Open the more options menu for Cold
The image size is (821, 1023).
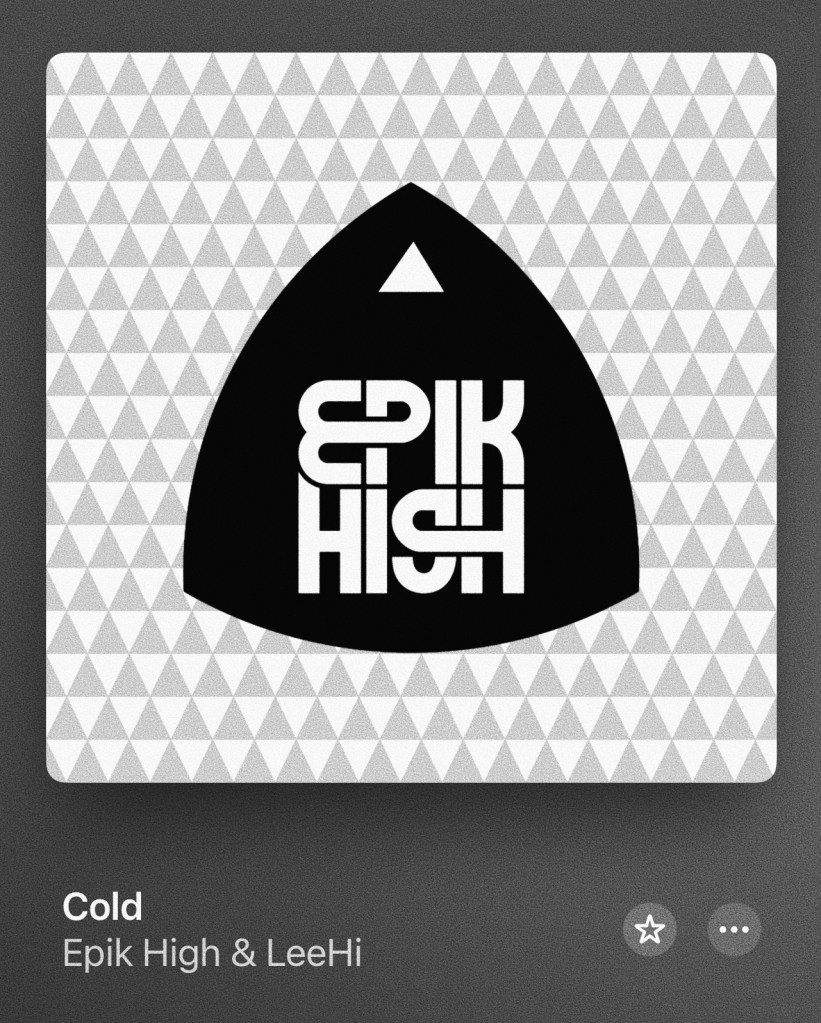[734, 931]
